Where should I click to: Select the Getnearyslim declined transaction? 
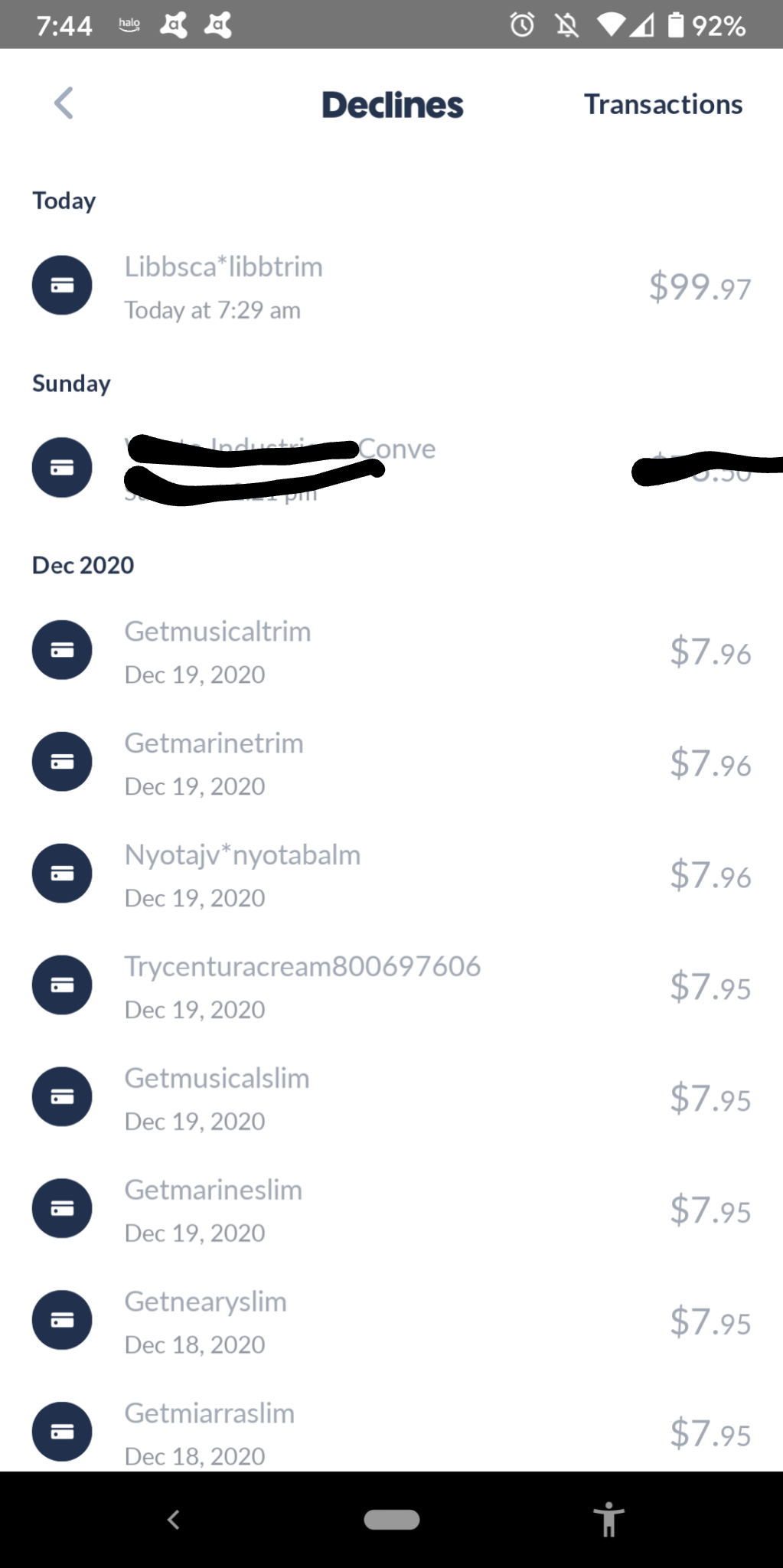[391, 1321]
